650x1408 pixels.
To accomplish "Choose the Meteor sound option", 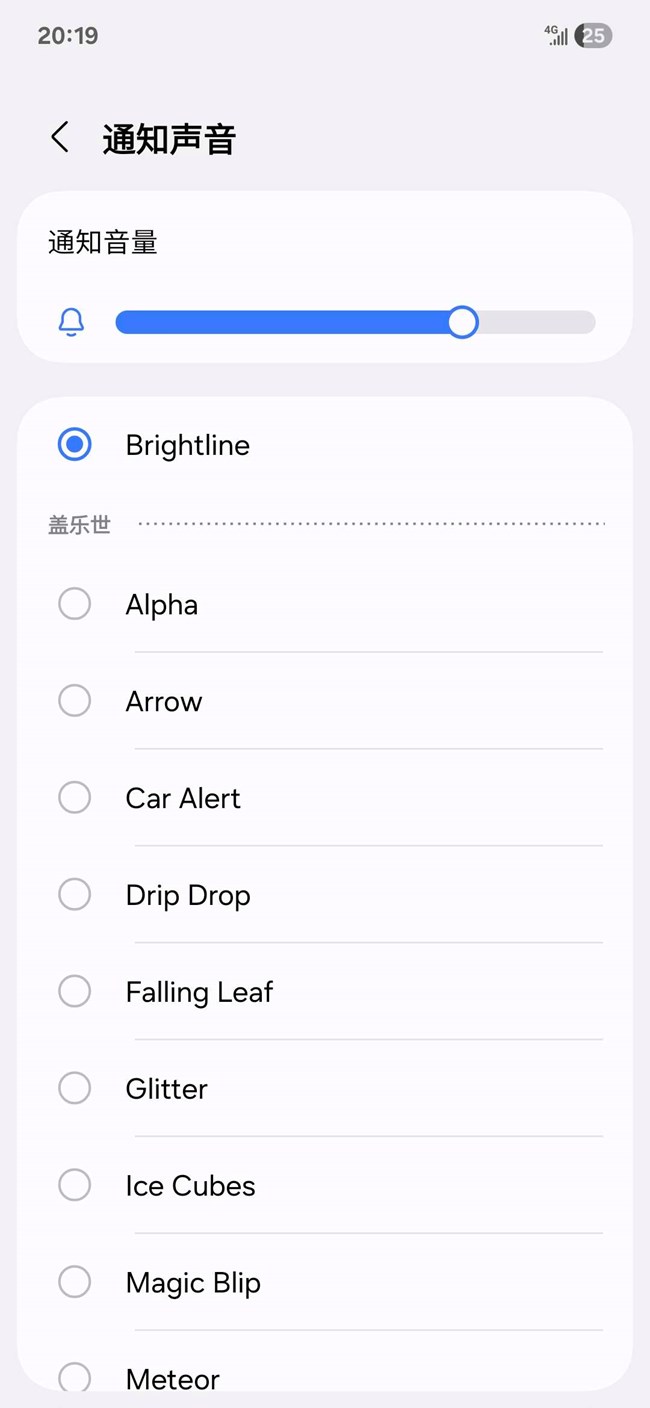I will tap(172, 1378).
